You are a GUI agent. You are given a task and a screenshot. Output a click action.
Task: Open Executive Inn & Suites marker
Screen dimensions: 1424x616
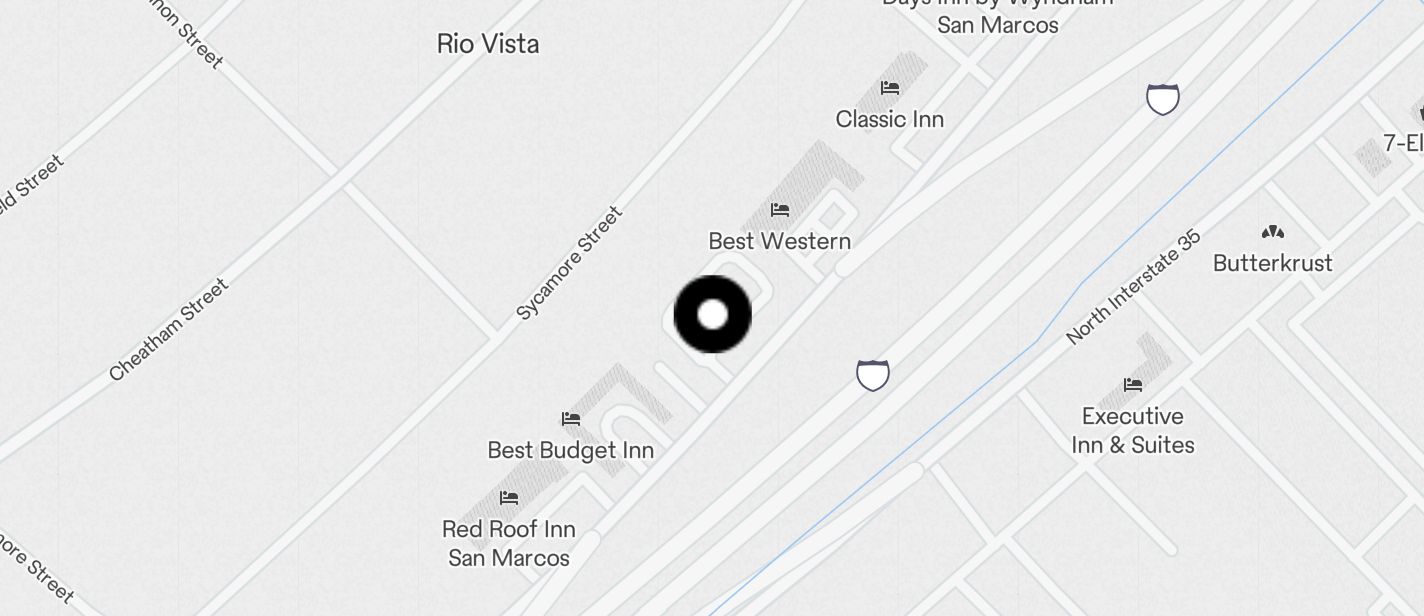tap(1133, 385)
